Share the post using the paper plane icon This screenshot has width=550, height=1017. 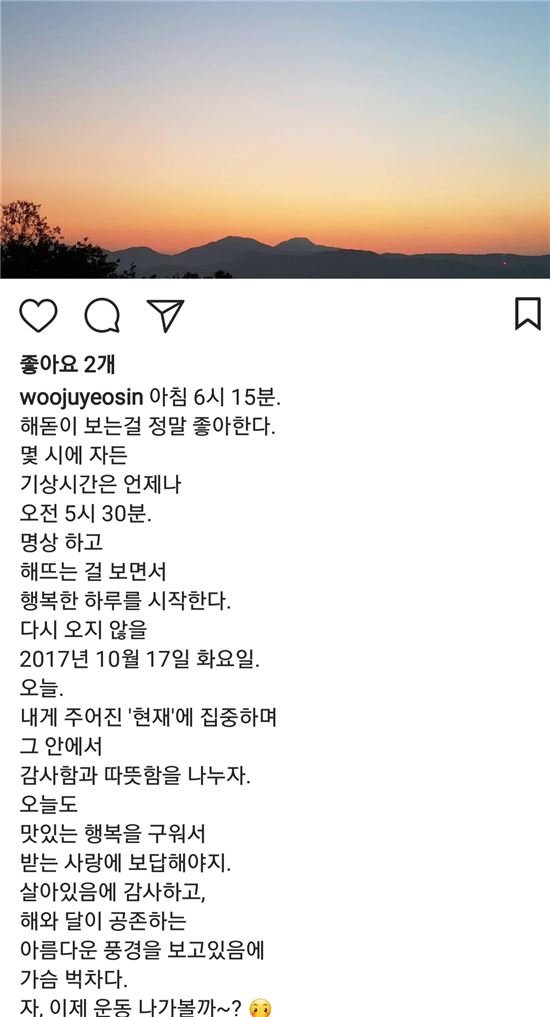click(165, 316)
